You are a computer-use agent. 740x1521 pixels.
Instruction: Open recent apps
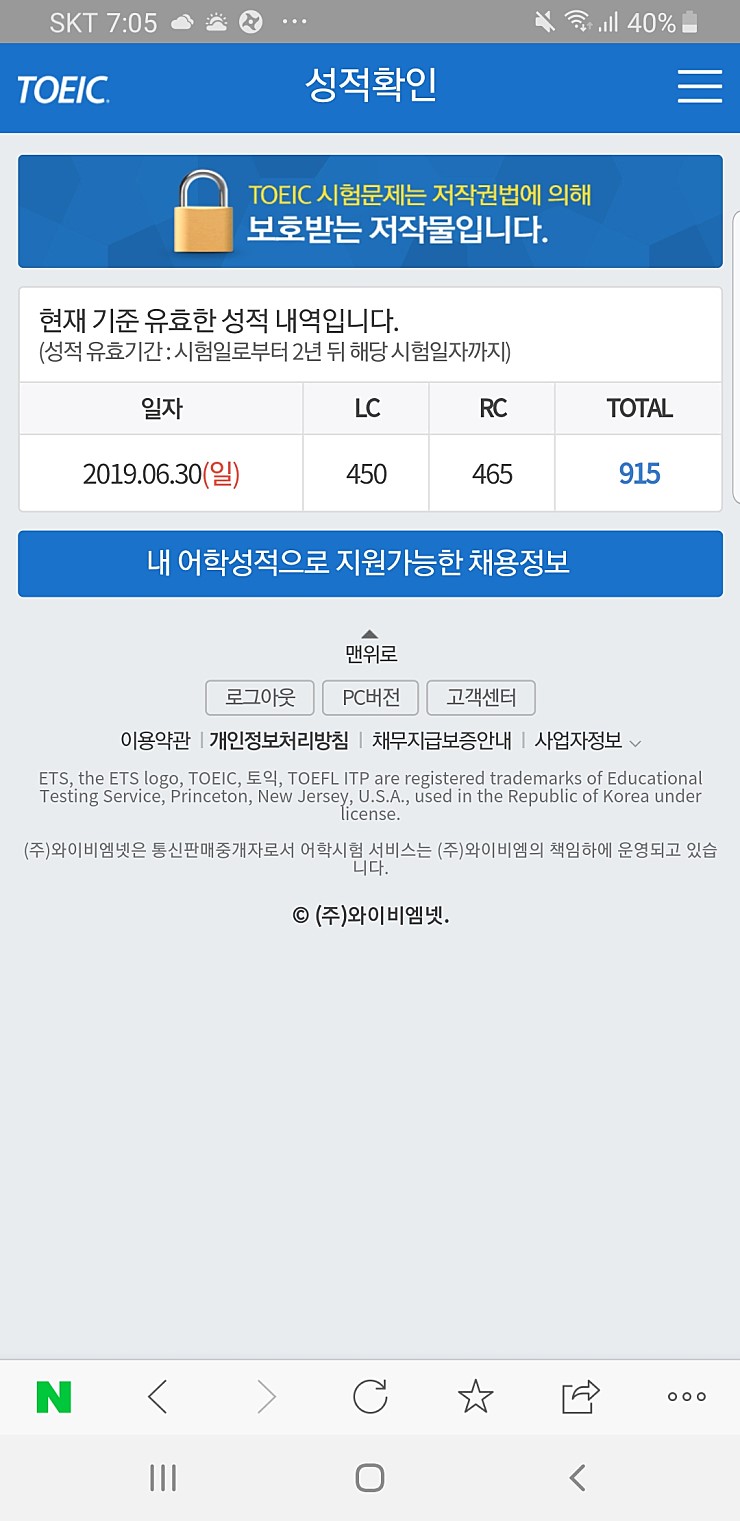pos(163,1478)
